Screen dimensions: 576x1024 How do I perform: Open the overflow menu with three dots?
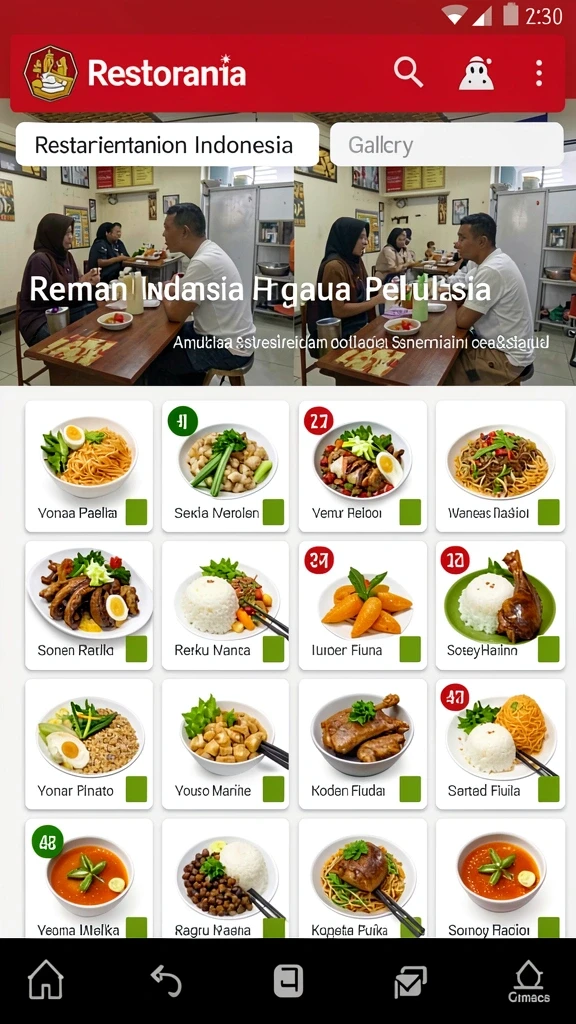[x=539, y=73]
